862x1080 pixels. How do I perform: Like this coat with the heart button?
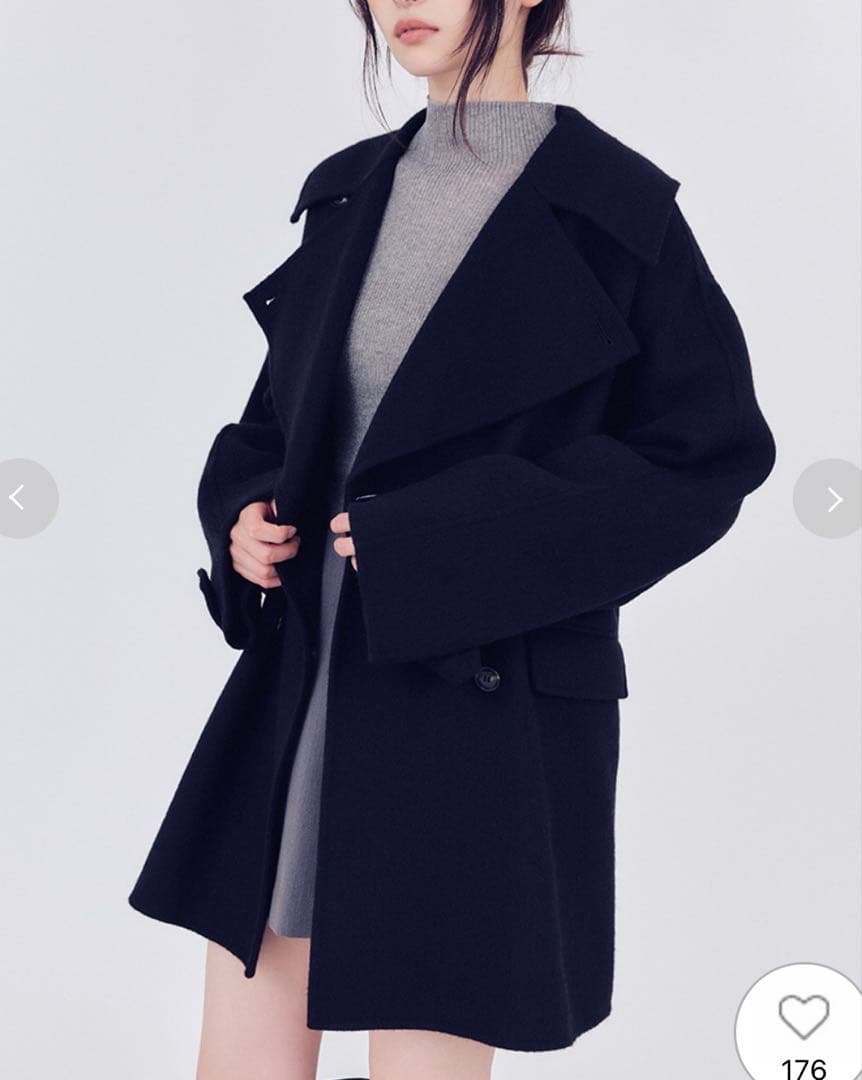pyautogui.click(x=804, y=1017)
